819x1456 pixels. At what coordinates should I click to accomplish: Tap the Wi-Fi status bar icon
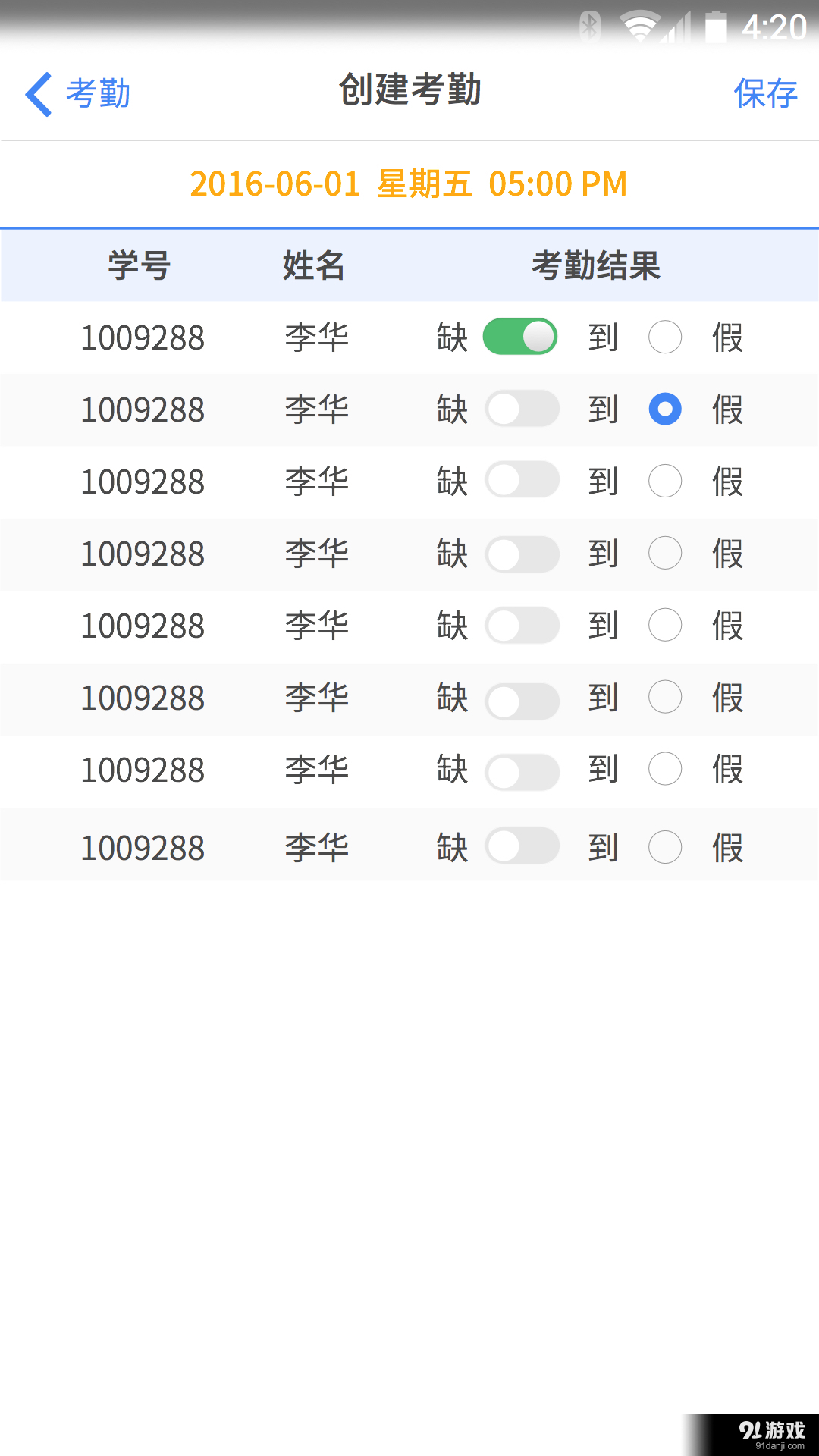coord(639,24)
